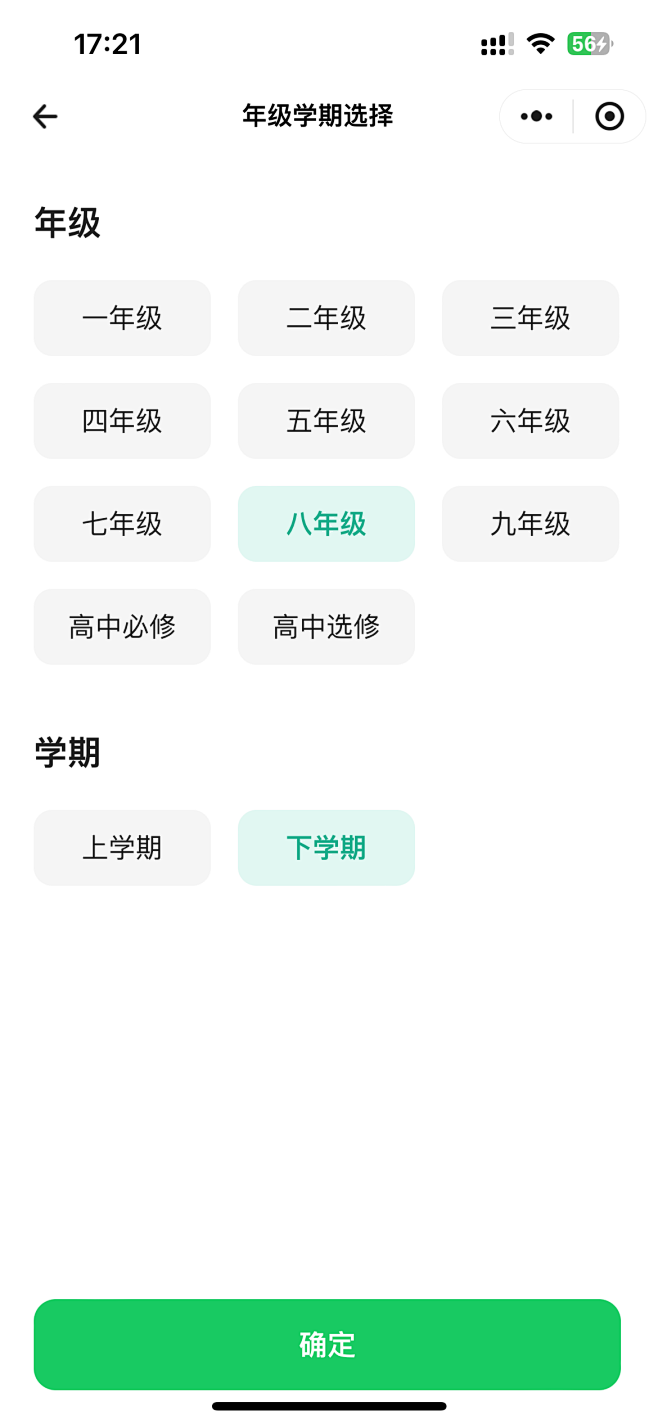The image size is (658, 1424).
Task: Tap the highlighted 八年级 chip
Action: pyautogui.click(x=326, y=524)
